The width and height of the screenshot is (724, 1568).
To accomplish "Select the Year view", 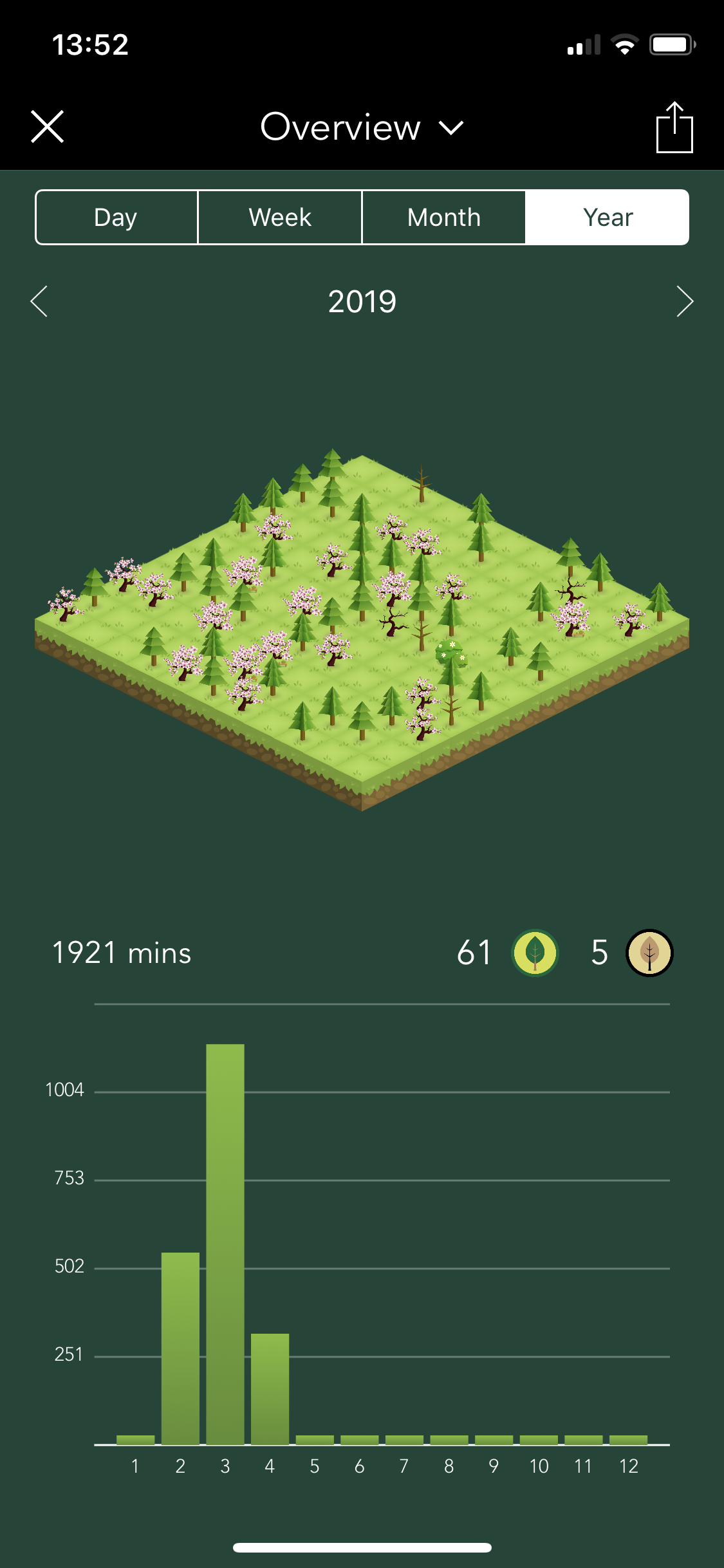I will coord(608,218).
